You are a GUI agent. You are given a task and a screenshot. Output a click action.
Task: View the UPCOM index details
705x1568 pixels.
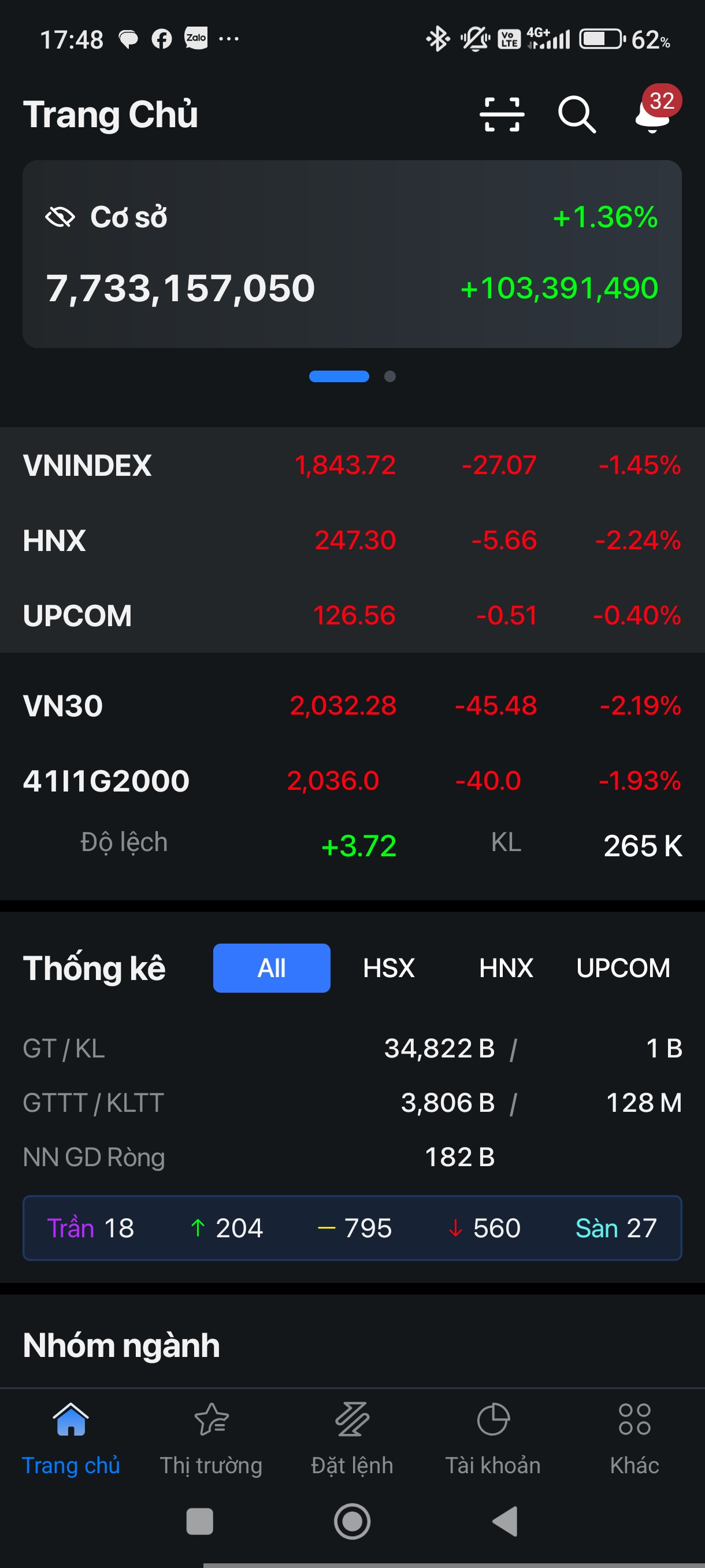tap(351, 615)
